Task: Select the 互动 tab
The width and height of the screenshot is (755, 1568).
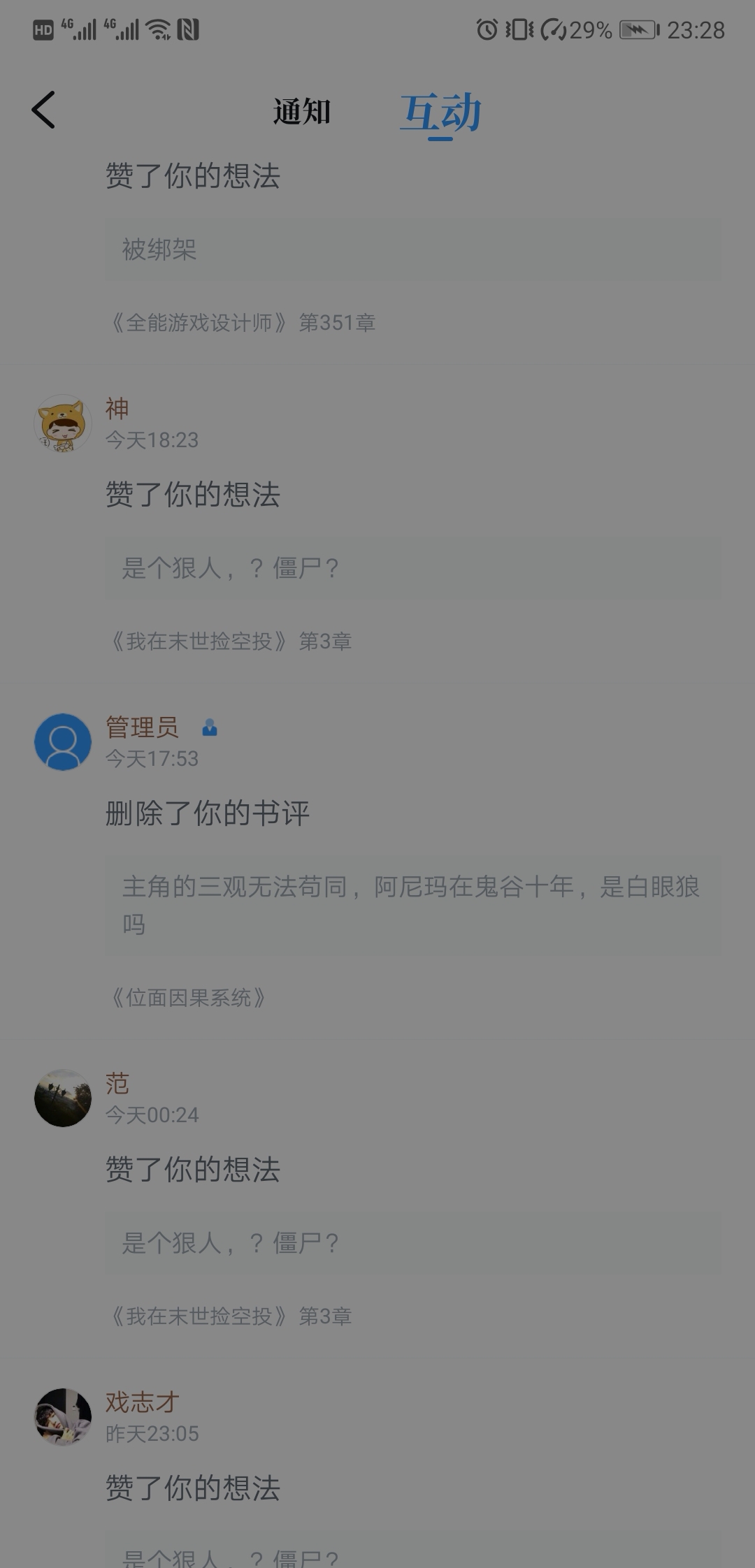Action: coord(440,112)
